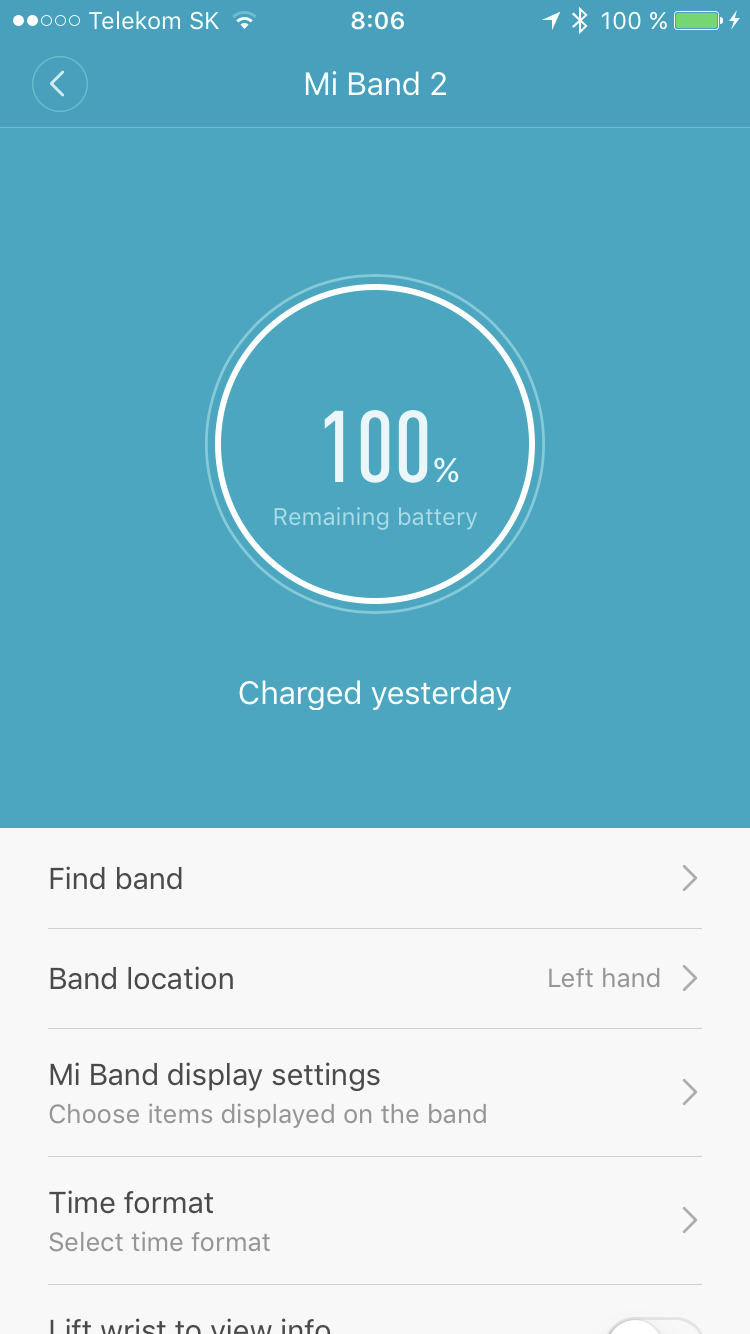Tap the Bluetooth icon
The width and height of the screenshot is (750, 1334).
coord(580,19)
